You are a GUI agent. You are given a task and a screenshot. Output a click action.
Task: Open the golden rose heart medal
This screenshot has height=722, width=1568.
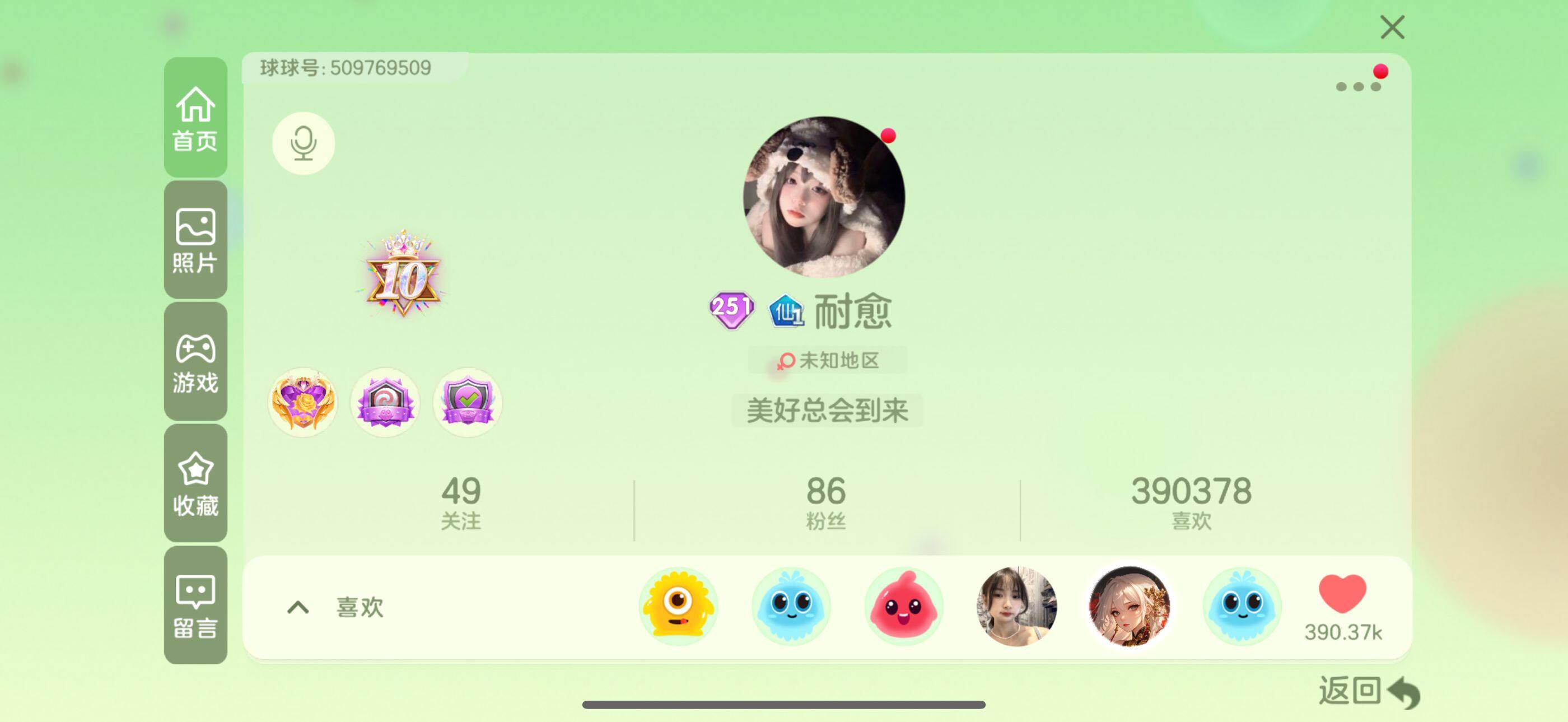[302, 402]
